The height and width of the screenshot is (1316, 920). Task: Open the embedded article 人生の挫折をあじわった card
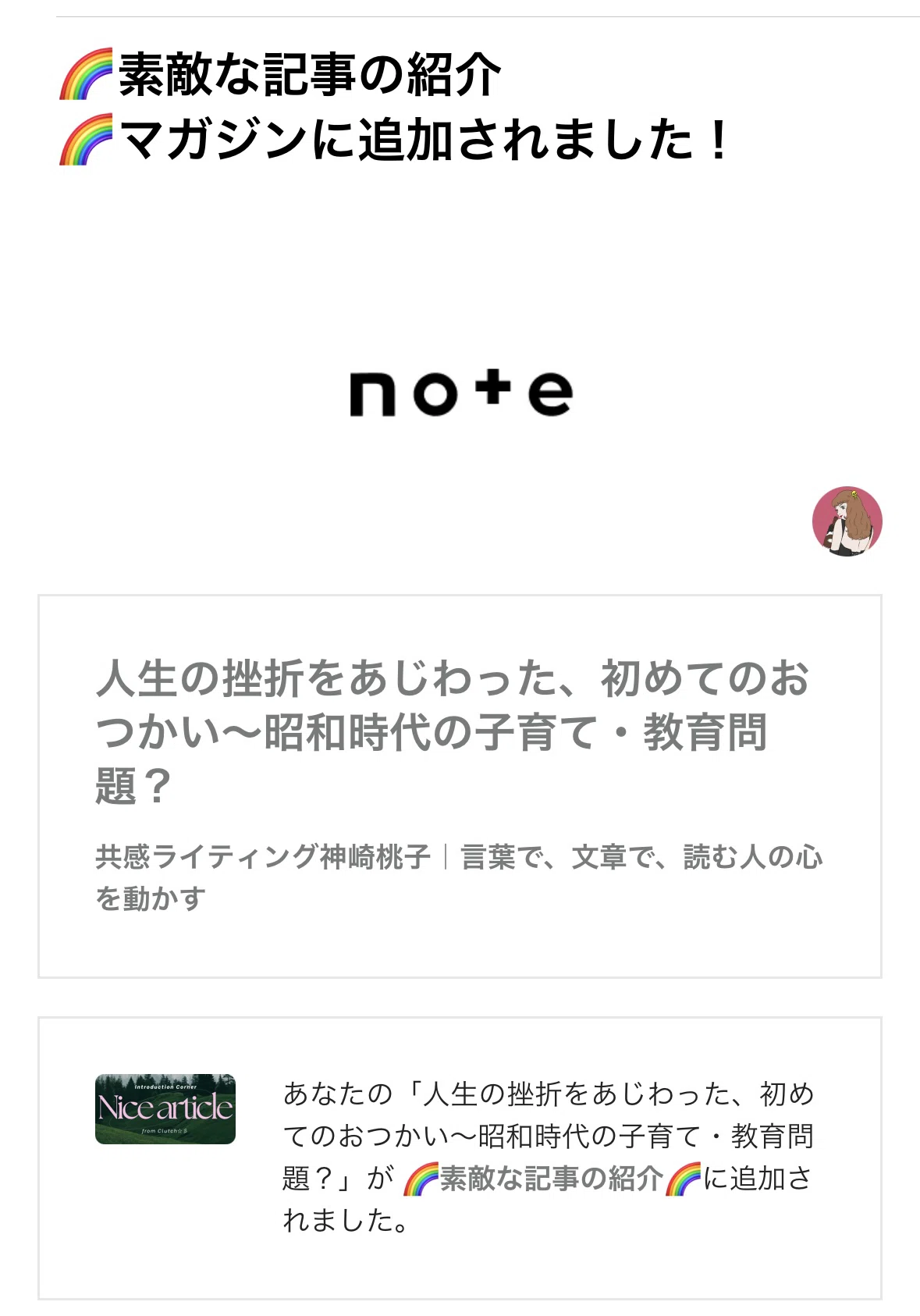pos(460,786)
